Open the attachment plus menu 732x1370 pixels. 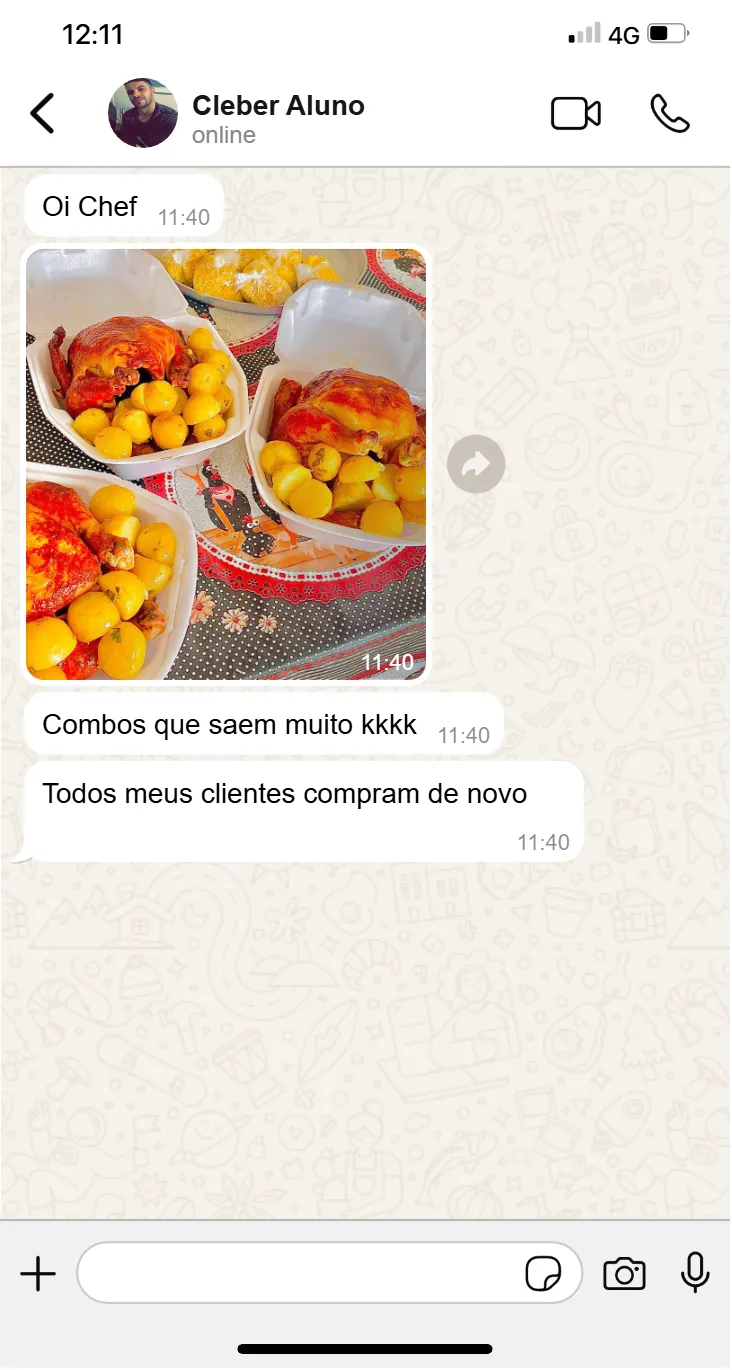(38, 1274)
